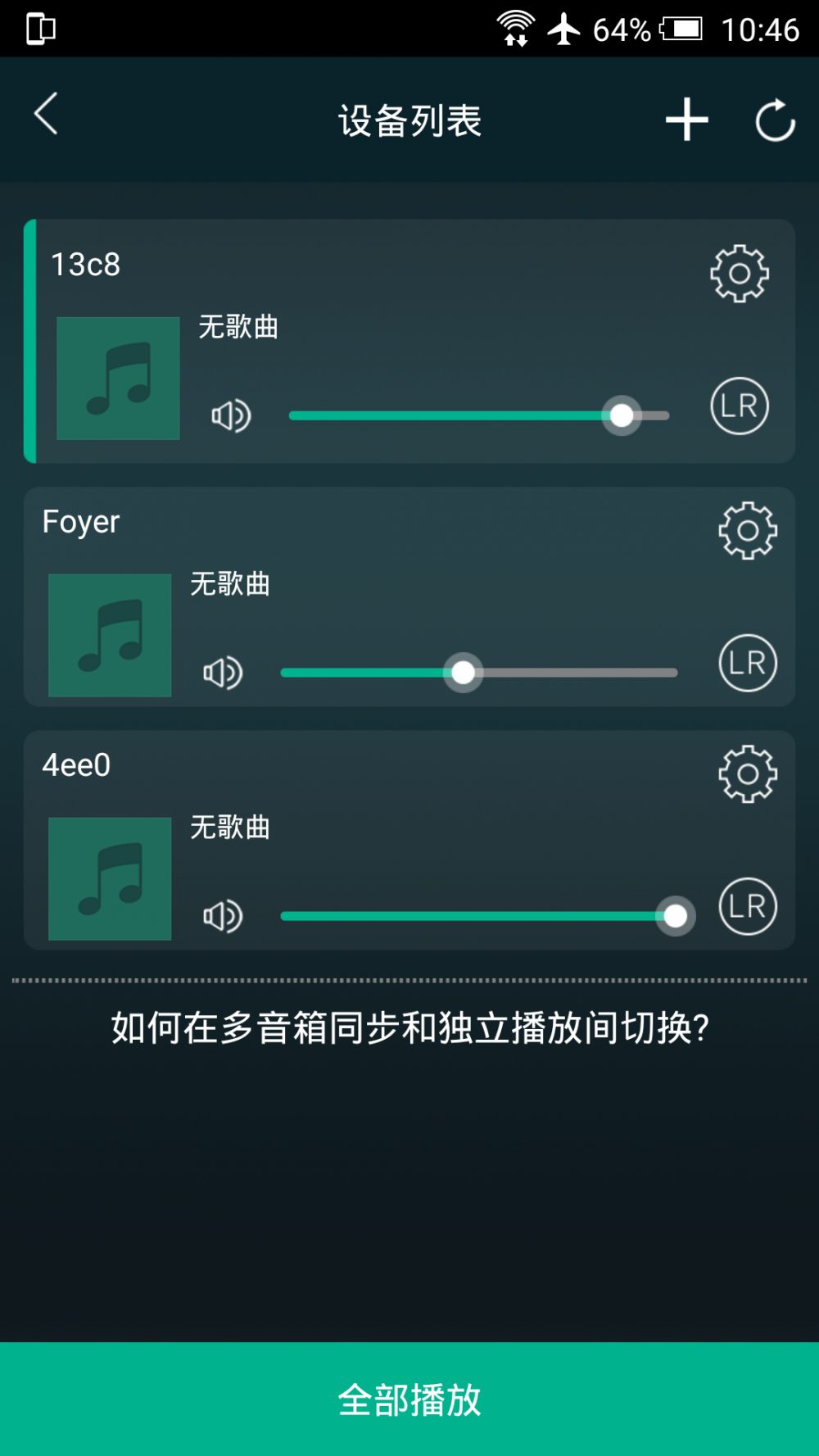Open the Foyer device card
Screen dimensions: 819x1456
[x=409, y=596]
